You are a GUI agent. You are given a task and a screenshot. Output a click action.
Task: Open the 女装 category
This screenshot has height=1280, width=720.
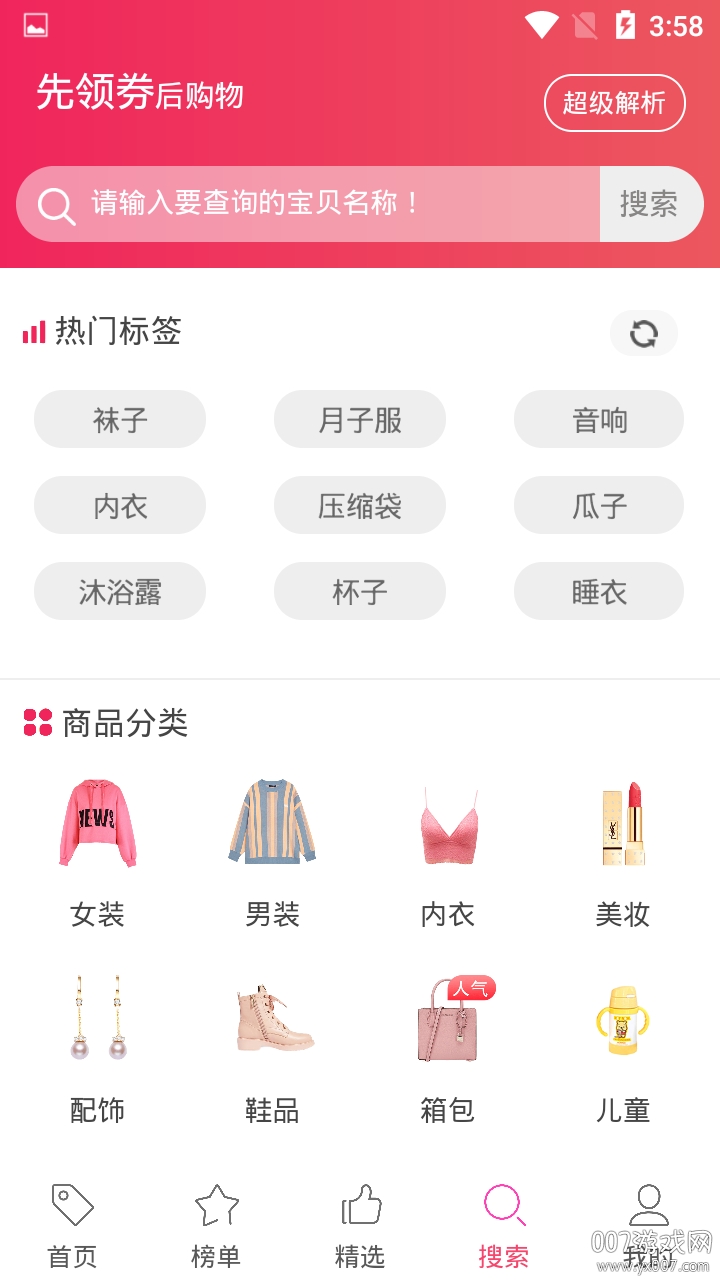pyautogui.click(x=97, y=850)
